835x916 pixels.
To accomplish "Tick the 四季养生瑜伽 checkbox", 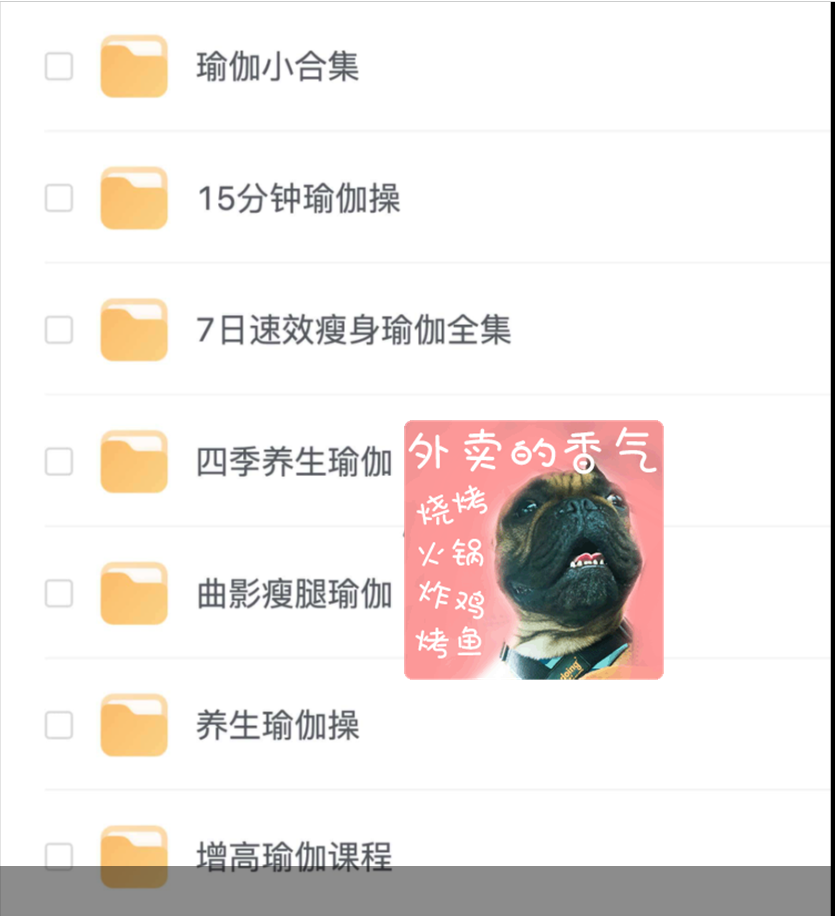I will pyautogui.click(x=58, y=462).
